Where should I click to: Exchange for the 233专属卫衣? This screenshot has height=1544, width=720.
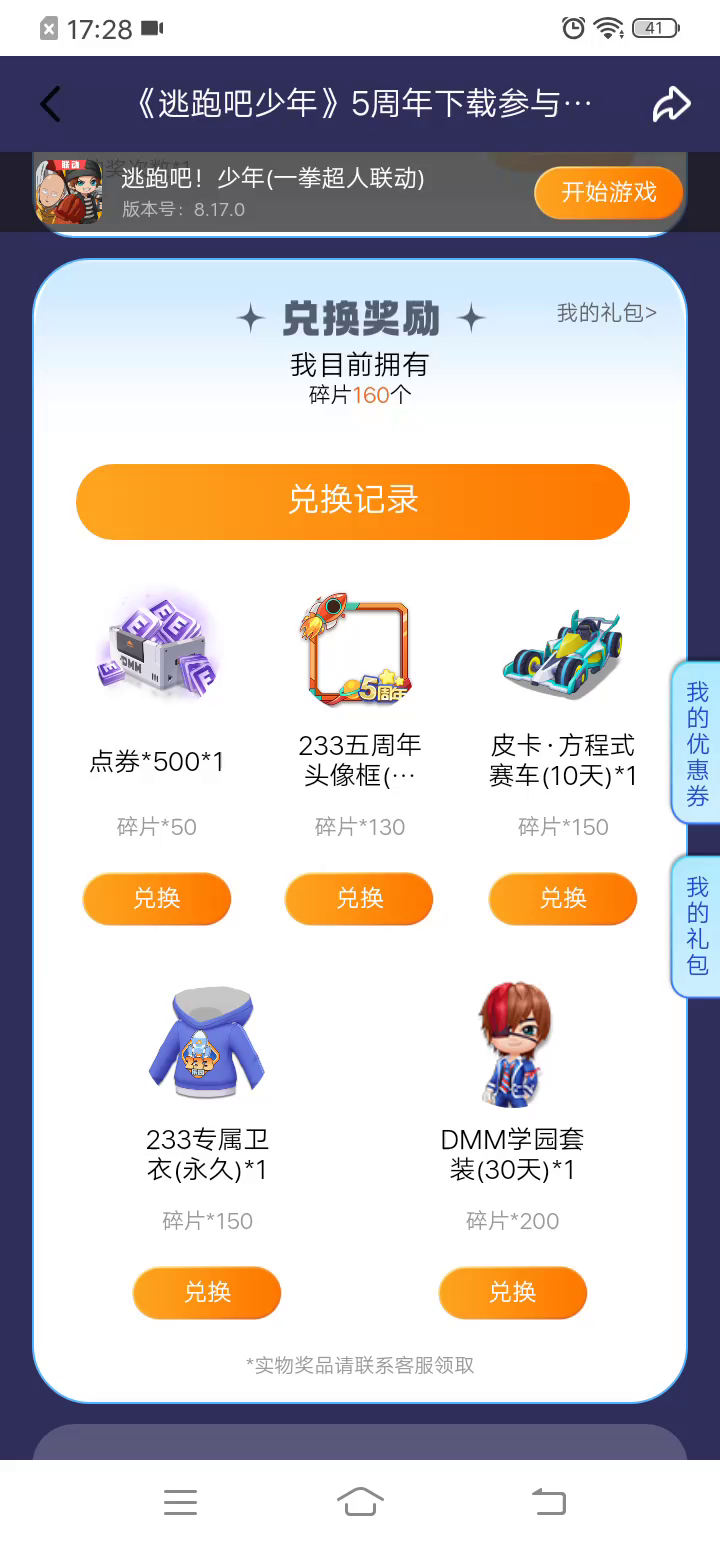pyautogui.click(x=207, y=1292)
